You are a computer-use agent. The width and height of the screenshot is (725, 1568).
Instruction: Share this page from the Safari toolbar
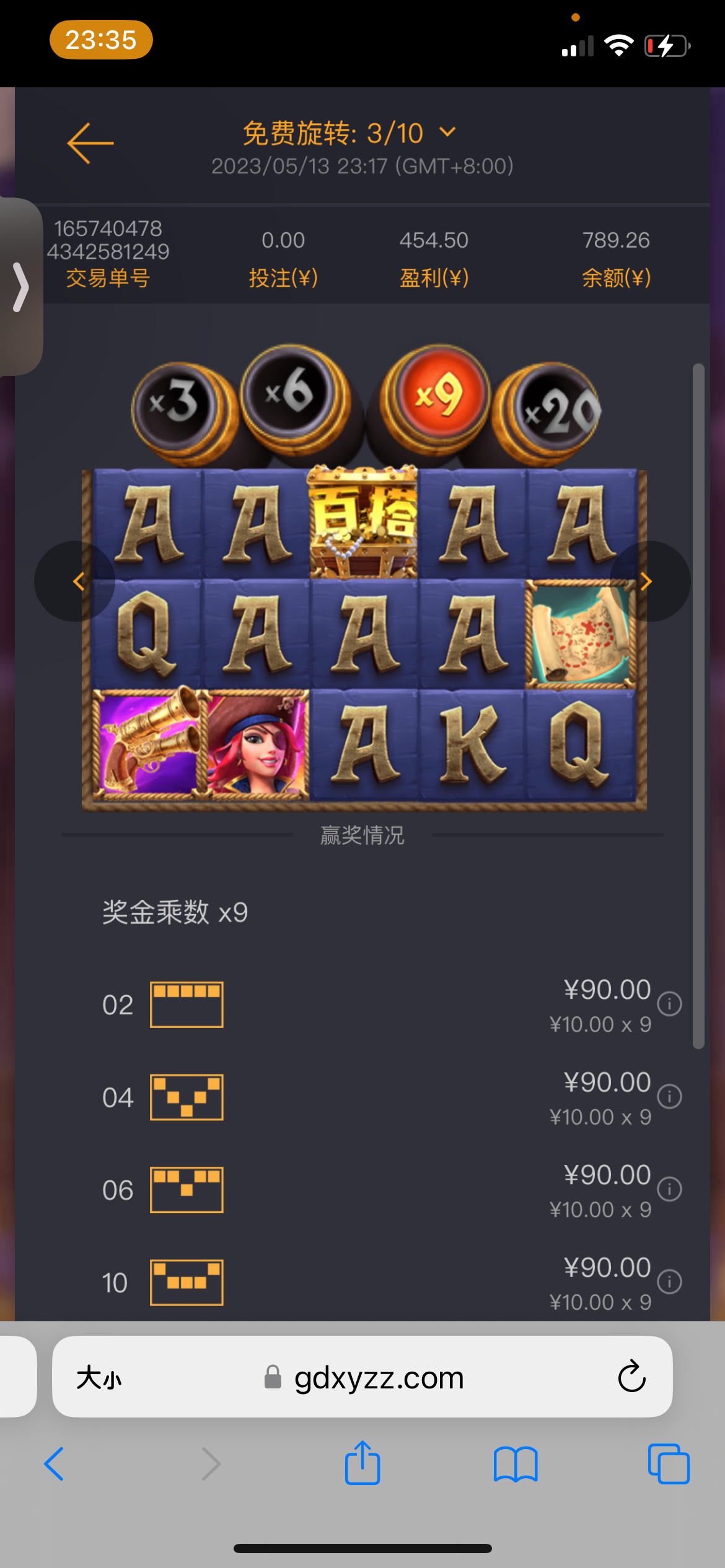[362, 1463]
